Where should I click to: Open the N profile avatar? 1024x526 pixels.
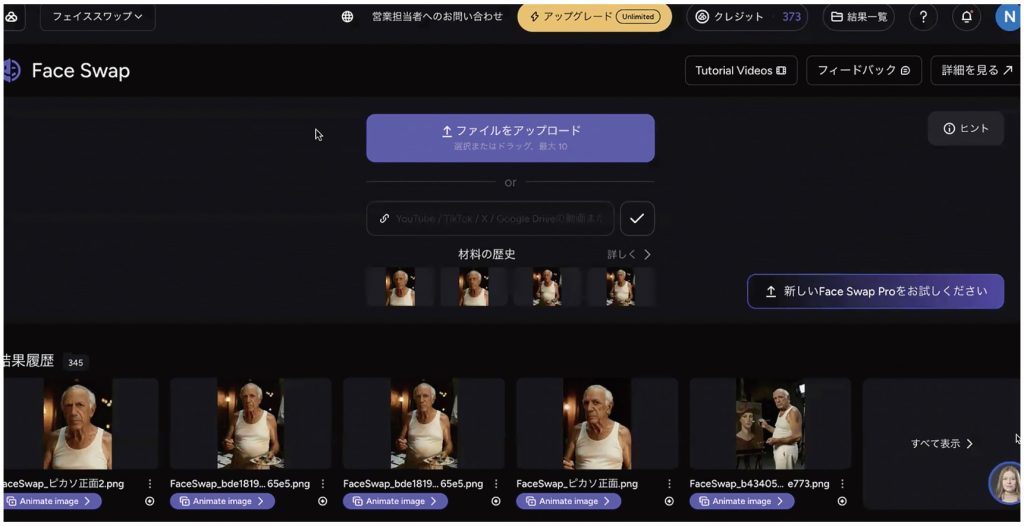(1008, 17)
